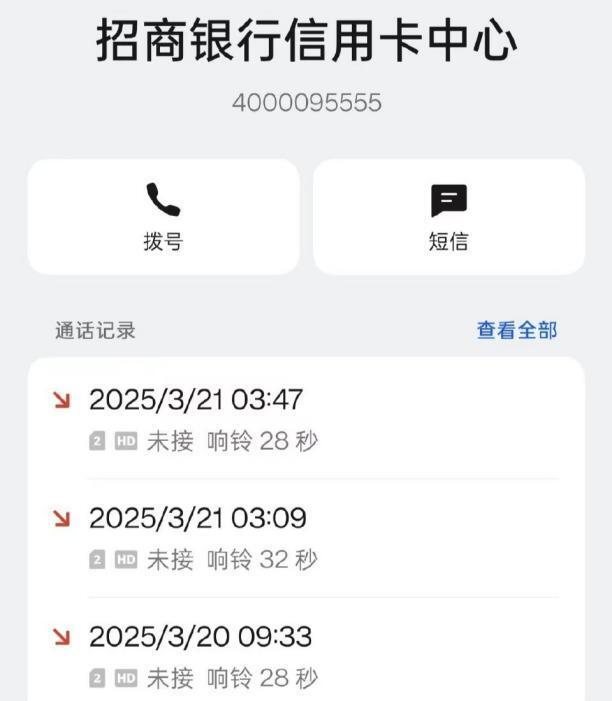
Task: Tap 拨号 to call 招商银行信用卡中心
Action: coord(163,216)
